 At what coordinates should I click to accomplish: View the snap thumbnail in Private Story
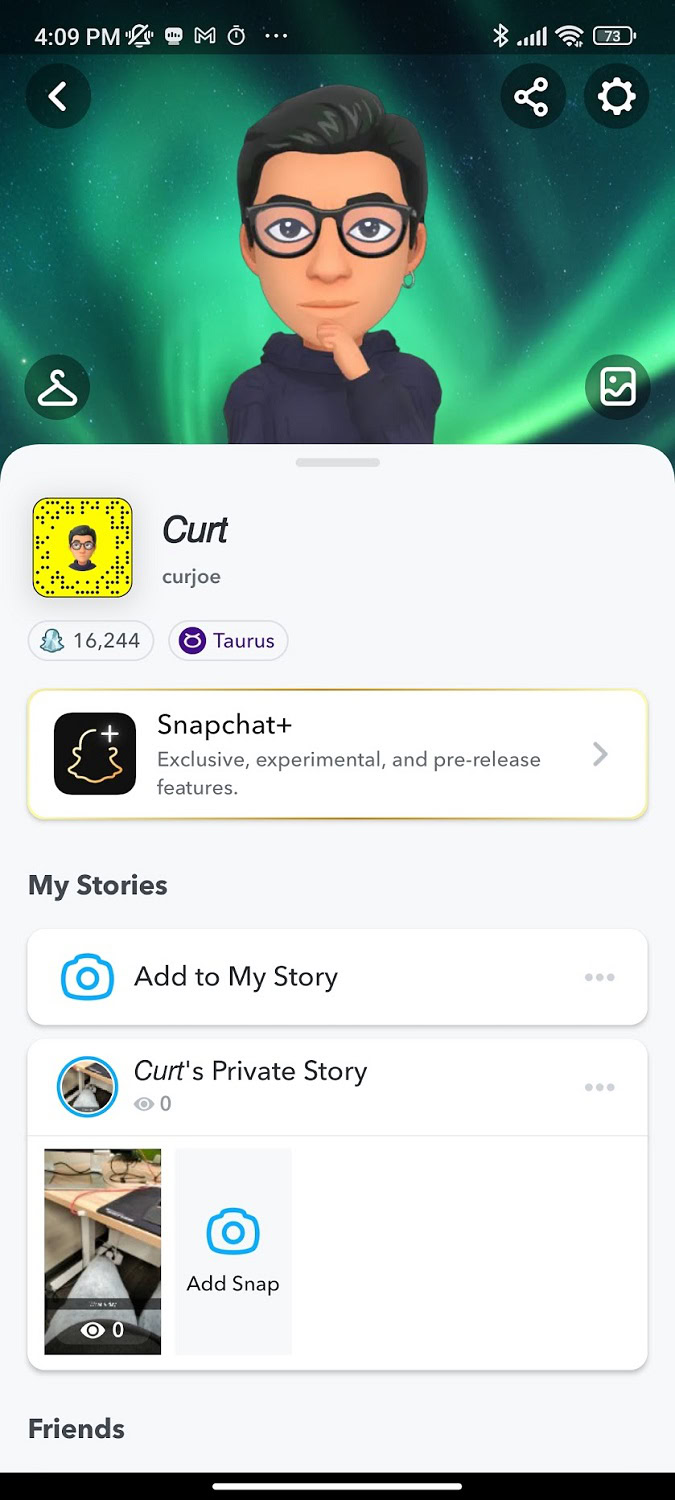103,1251
